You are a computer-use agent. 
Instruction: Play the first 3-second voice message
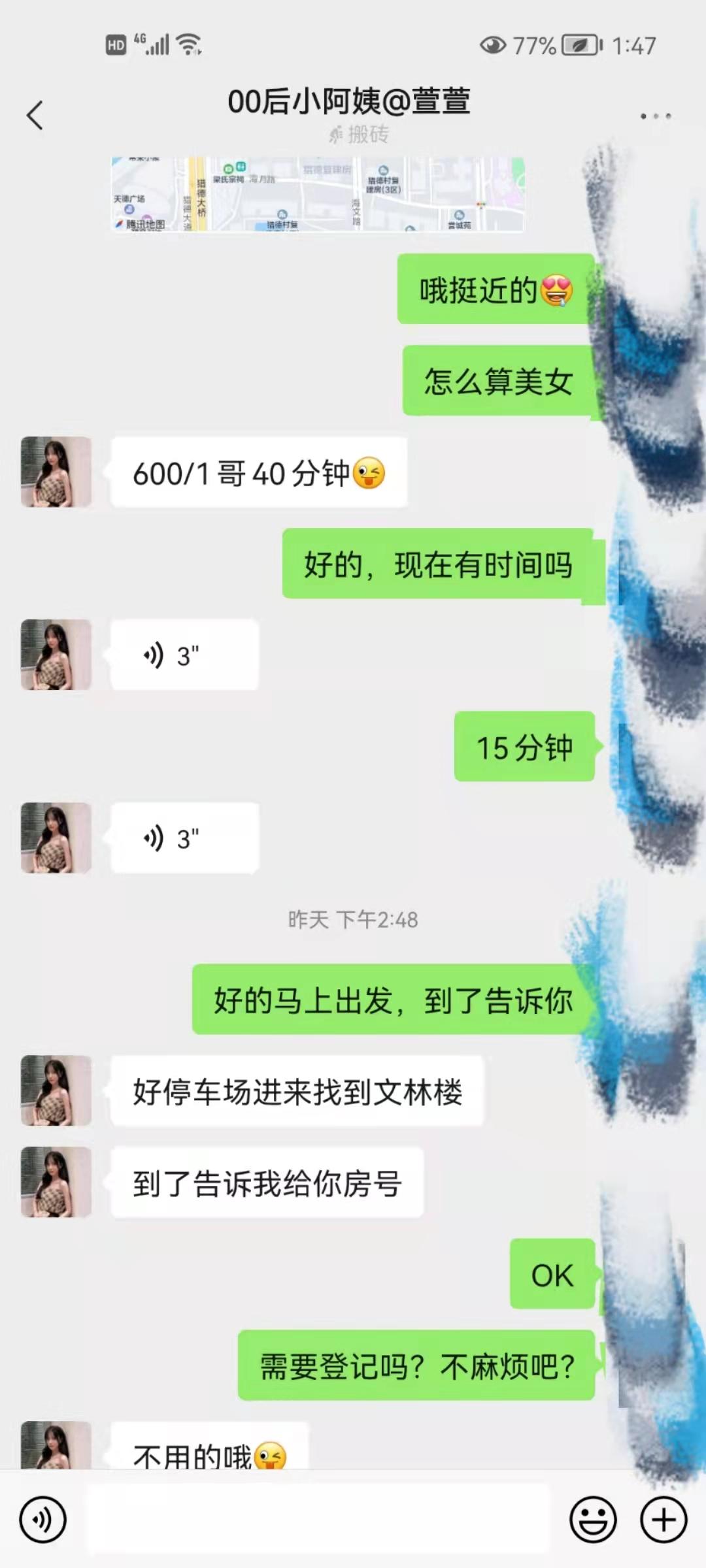[x=184, y=655]
